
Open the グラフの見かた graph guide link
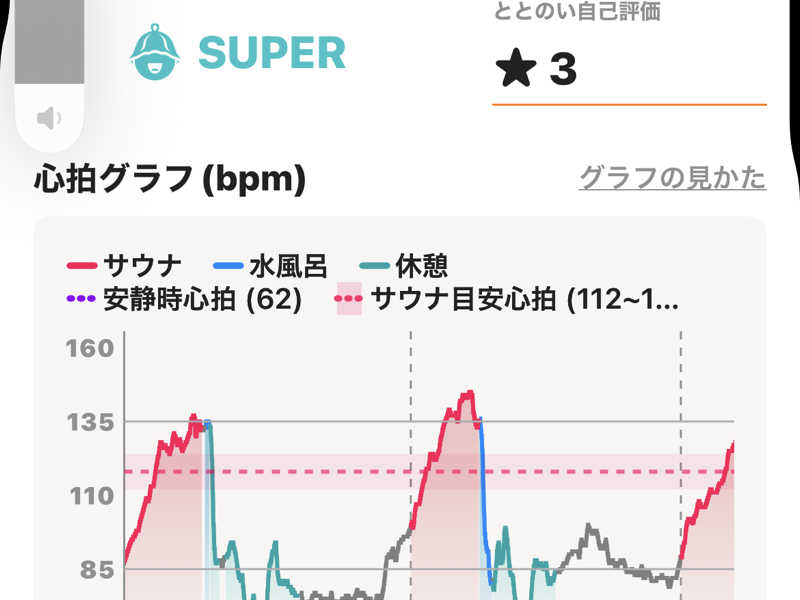point(672,178)
